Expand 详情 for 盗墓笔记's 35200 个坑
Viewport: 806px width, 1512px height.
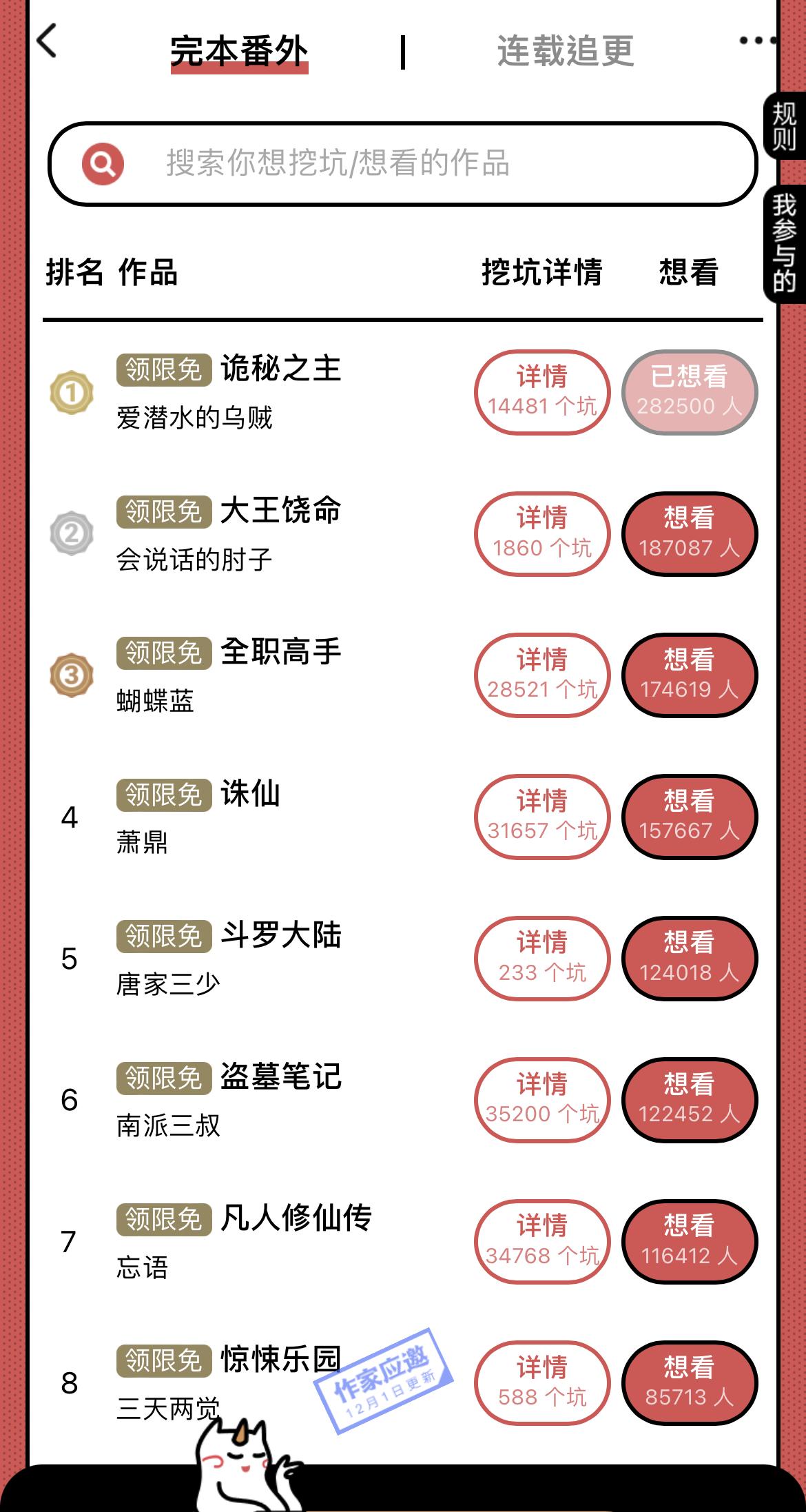click(x=544, y=1098)
